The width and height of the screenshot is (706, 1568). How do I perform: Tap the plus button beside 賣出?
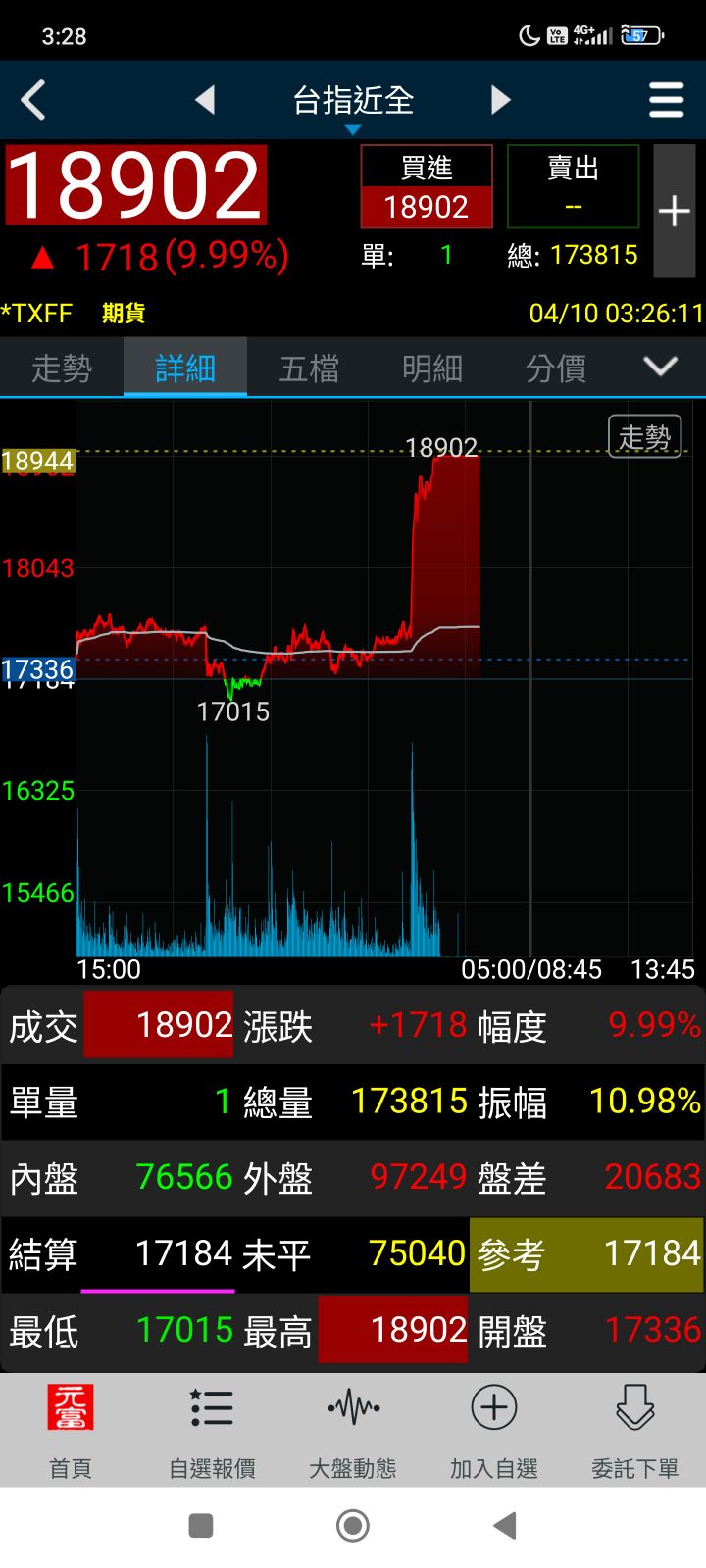coord(675,211)
